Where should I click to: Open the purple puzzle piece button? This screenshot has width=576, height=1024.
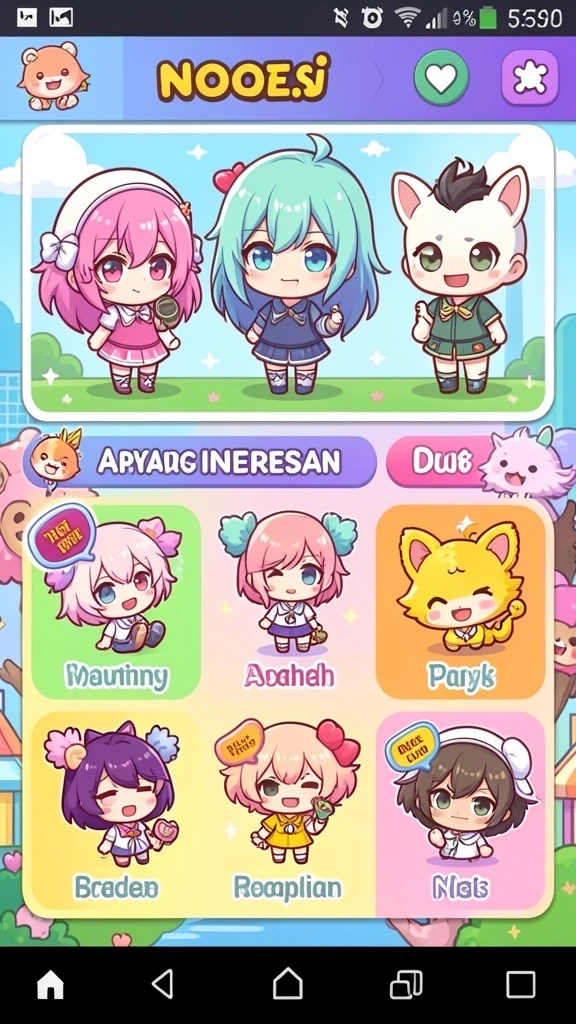pos(530,78)
